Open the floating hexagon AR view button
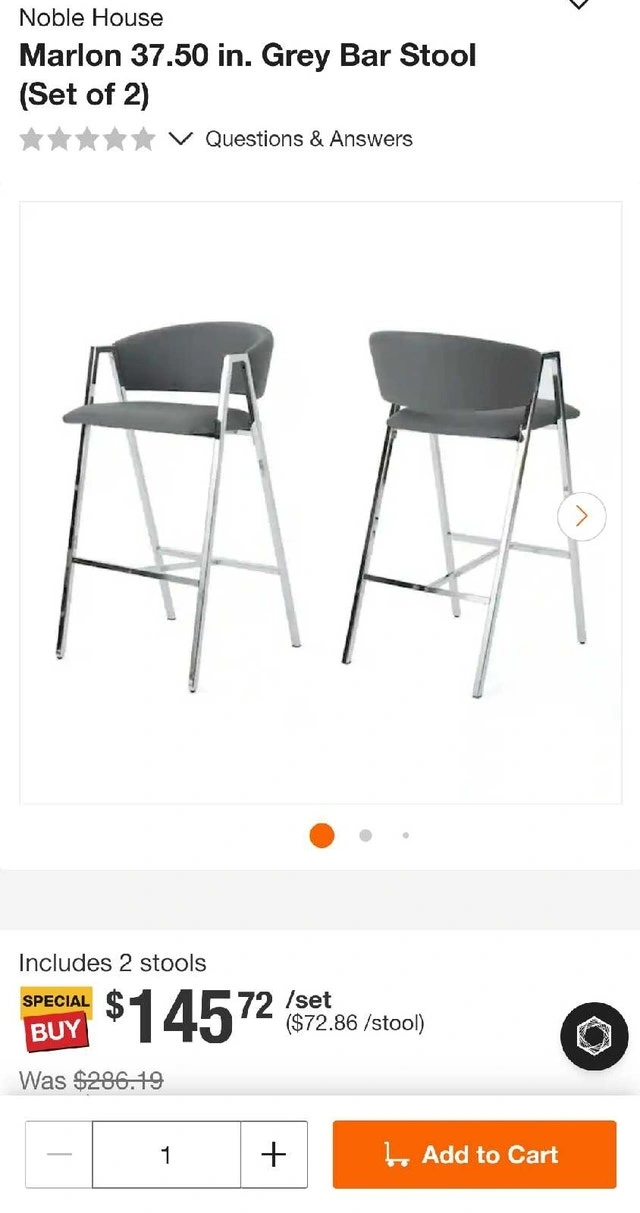 (594, 1036)
